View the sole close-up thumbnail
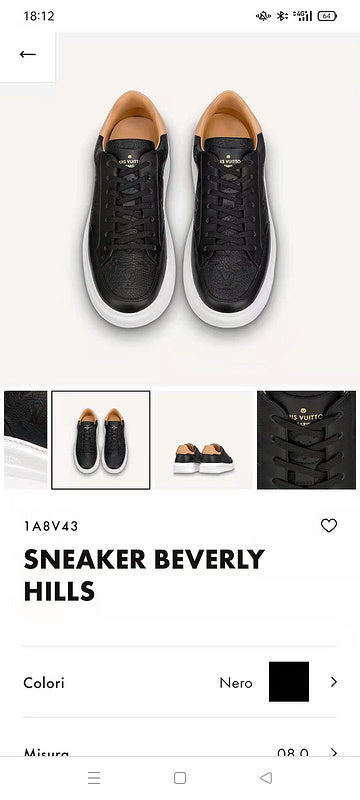The height and width of the screenshot is (800, 360). pyautogui.click(x=25, y=440)
